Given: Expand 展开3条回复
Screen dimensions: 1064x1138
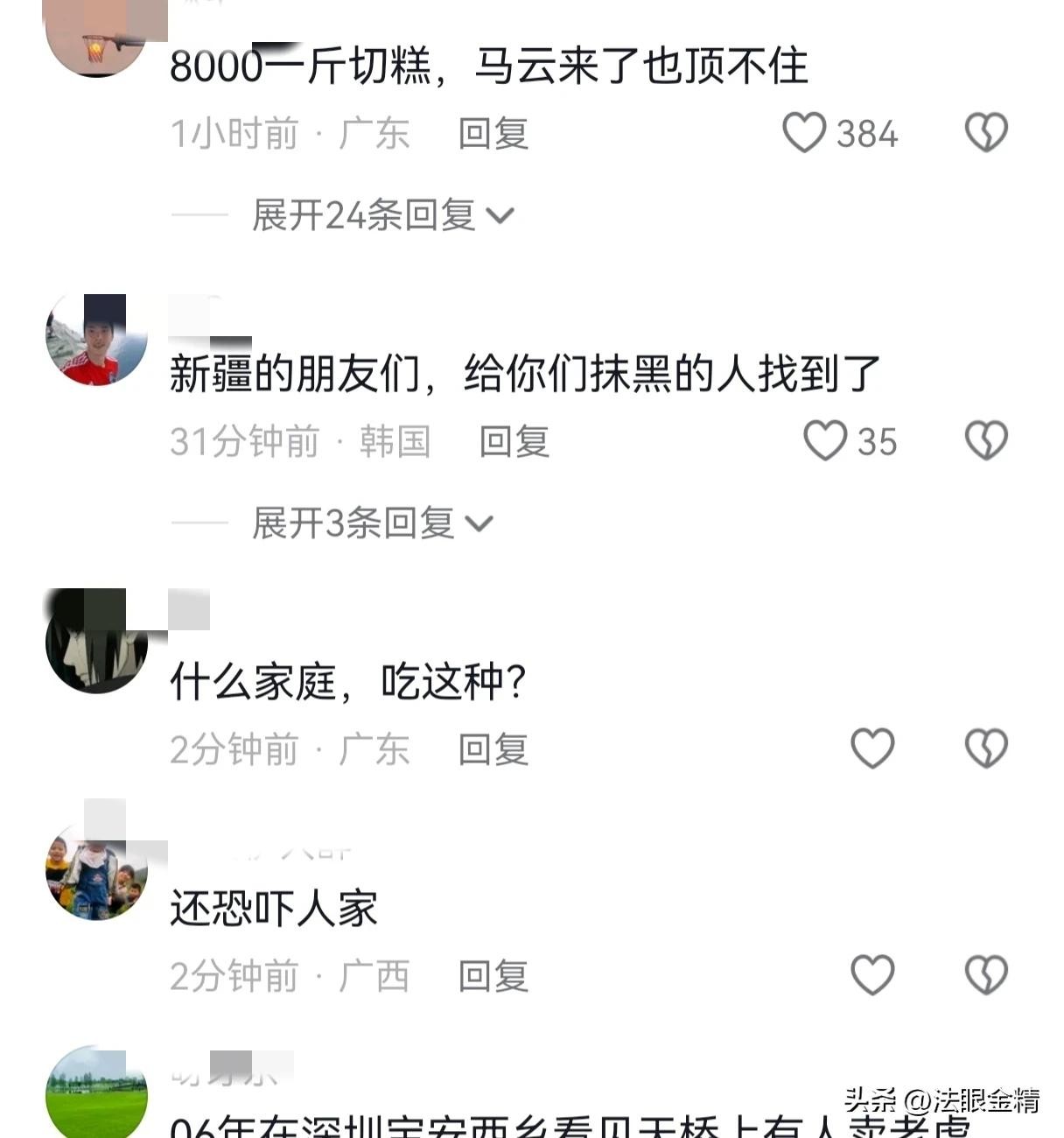Looking at the screenshot, I should click(x=372, y=523).
